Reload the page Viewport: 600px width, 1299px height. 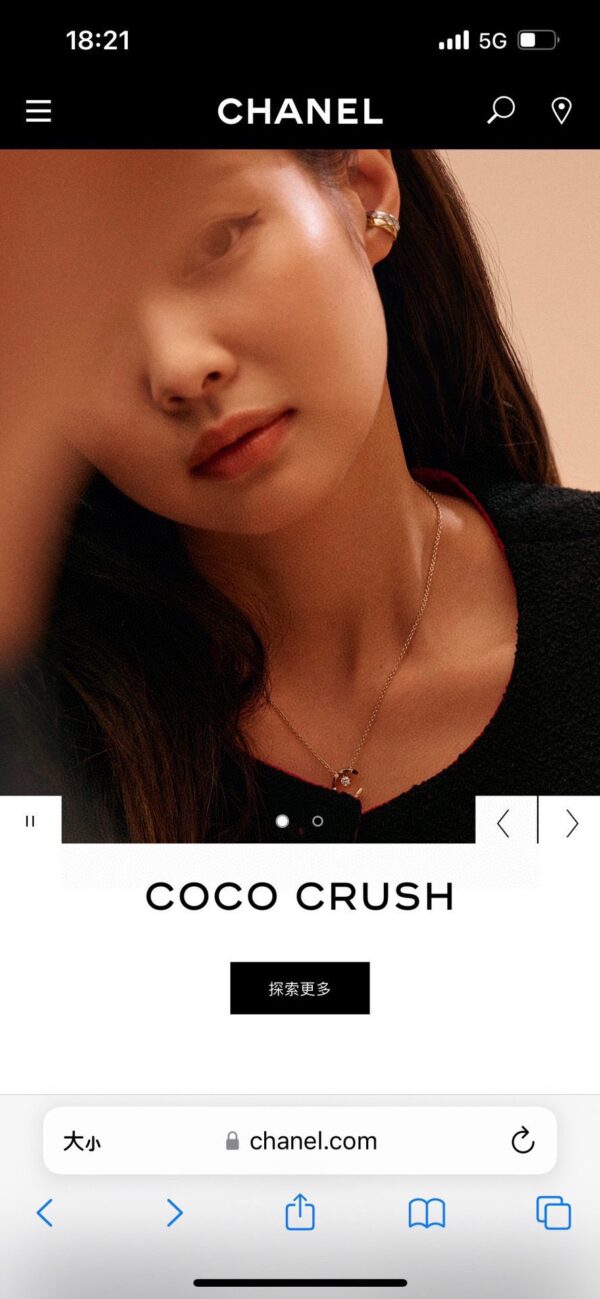(522, 1141)
